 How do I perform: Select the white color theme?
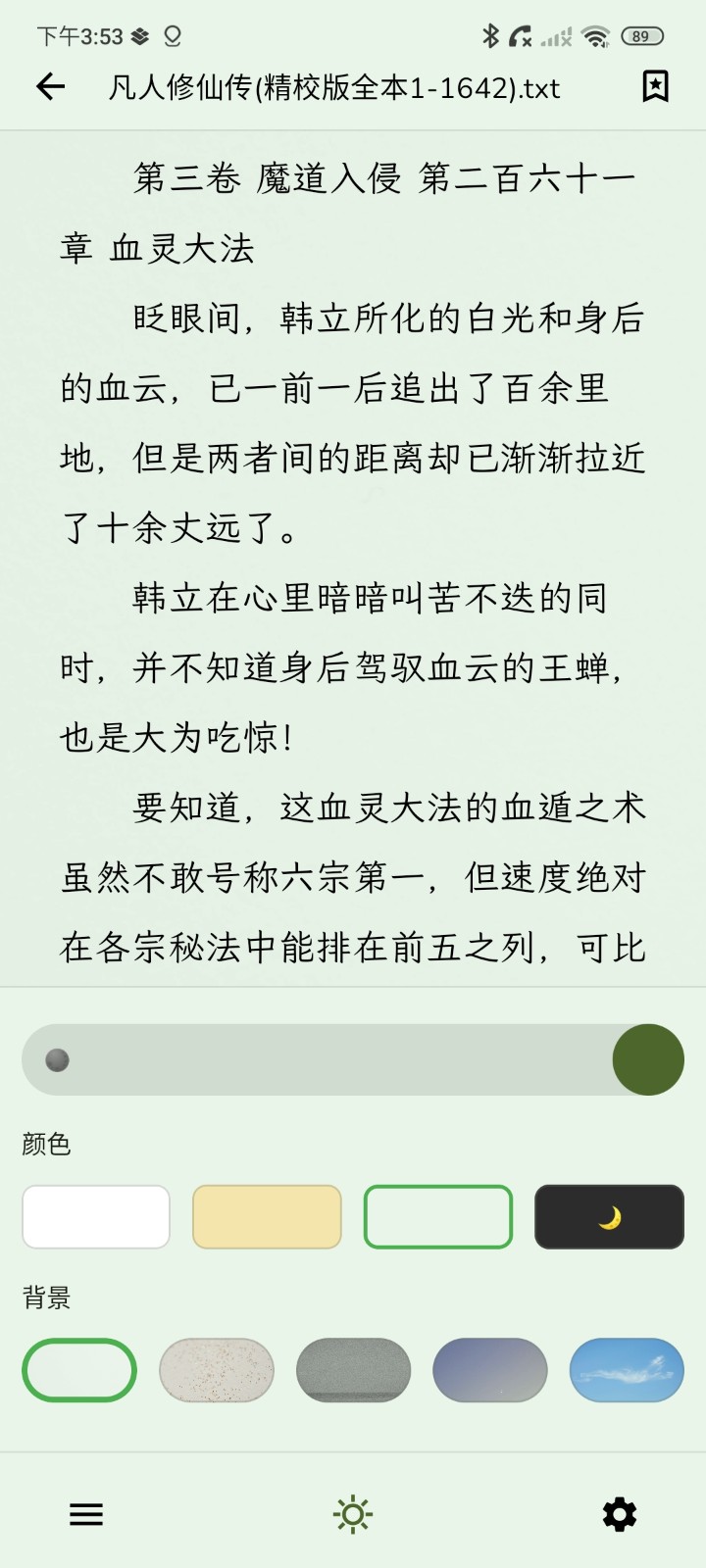(96, 1217)
